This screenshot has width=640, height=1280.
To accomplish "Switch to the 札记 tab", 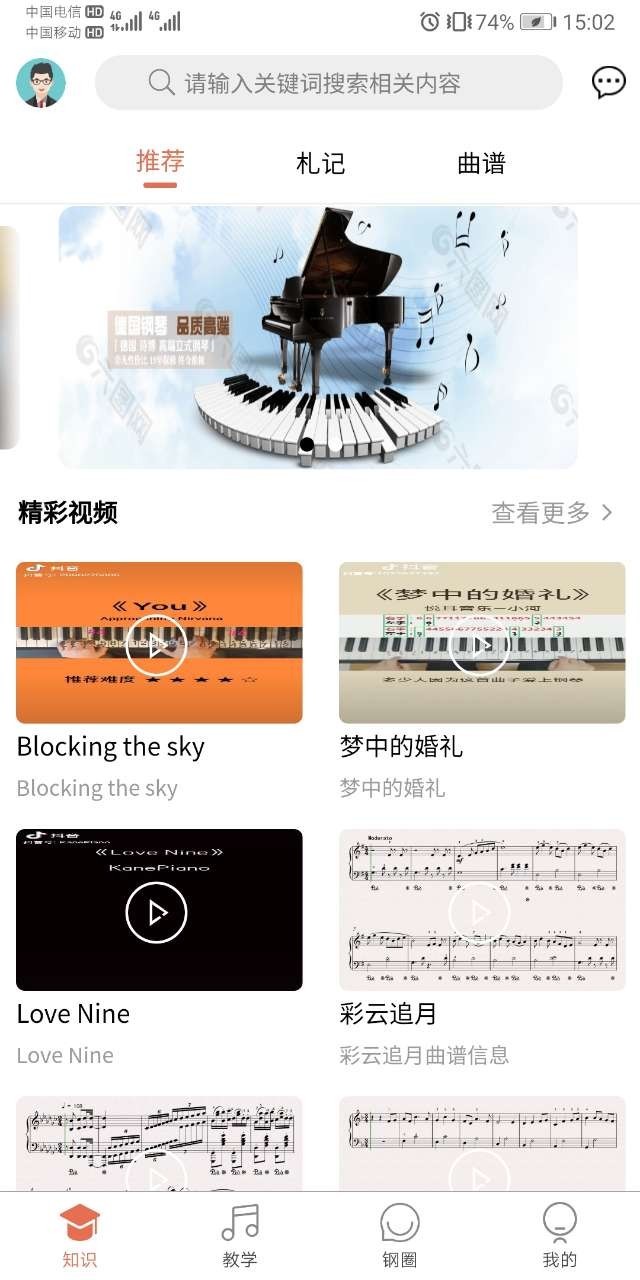I will [320, 163].
